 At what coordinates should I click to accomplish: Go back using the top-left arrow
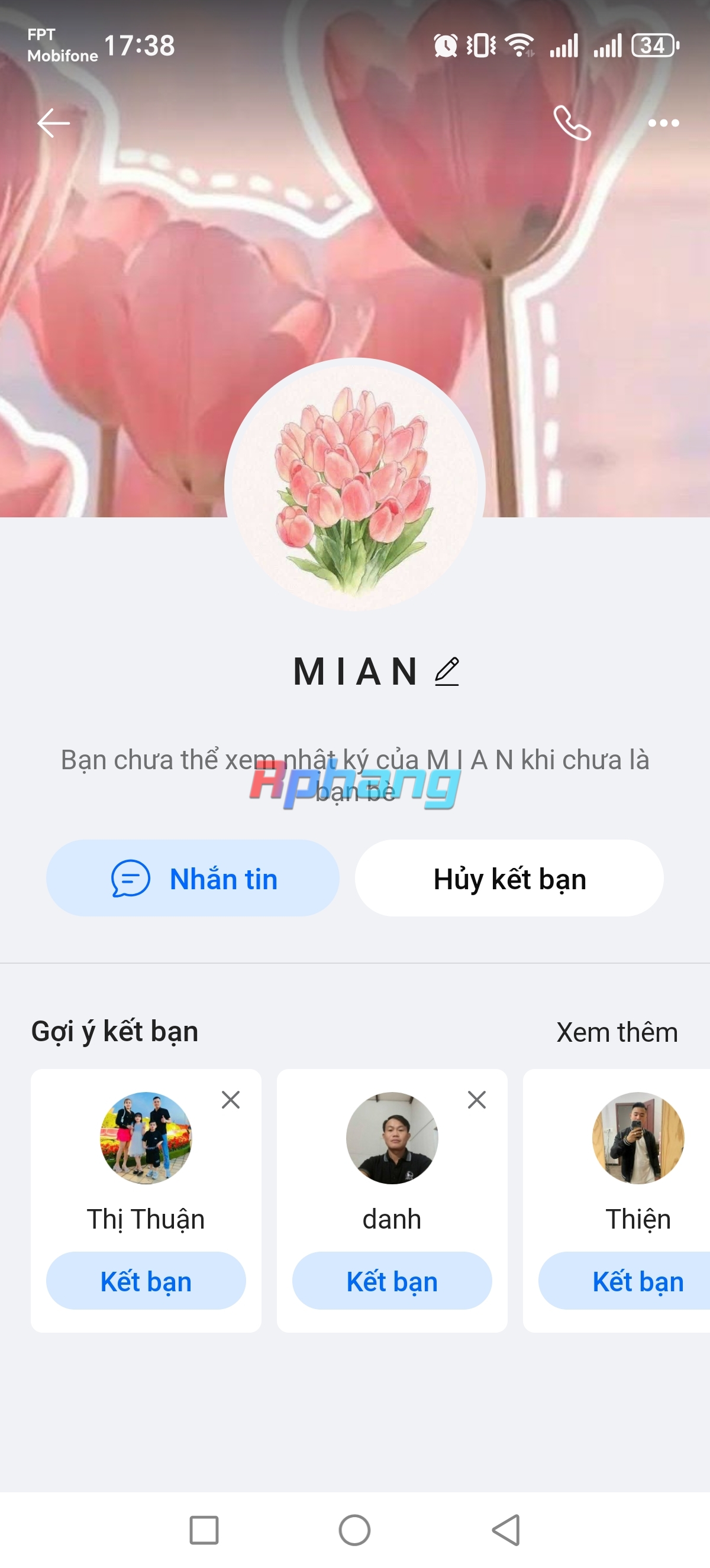click(x=54, y=123)
